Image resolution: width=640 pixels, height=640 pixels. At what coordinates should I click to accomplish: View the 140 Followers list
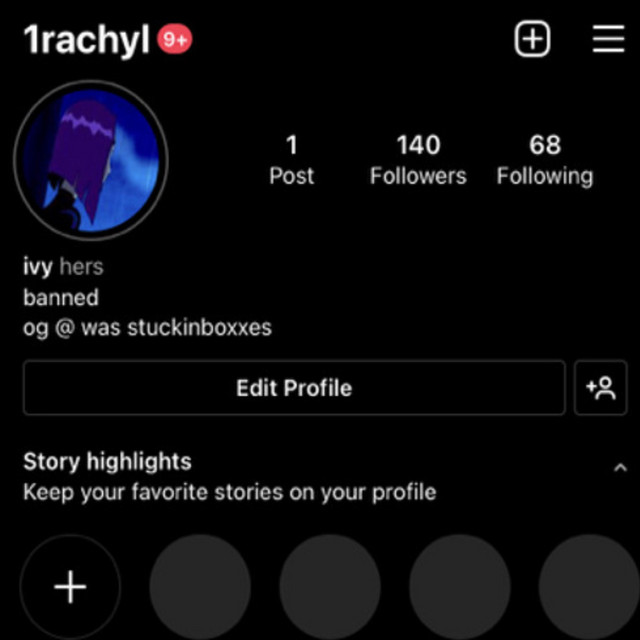pyautogui.click(x=418, y=160)
